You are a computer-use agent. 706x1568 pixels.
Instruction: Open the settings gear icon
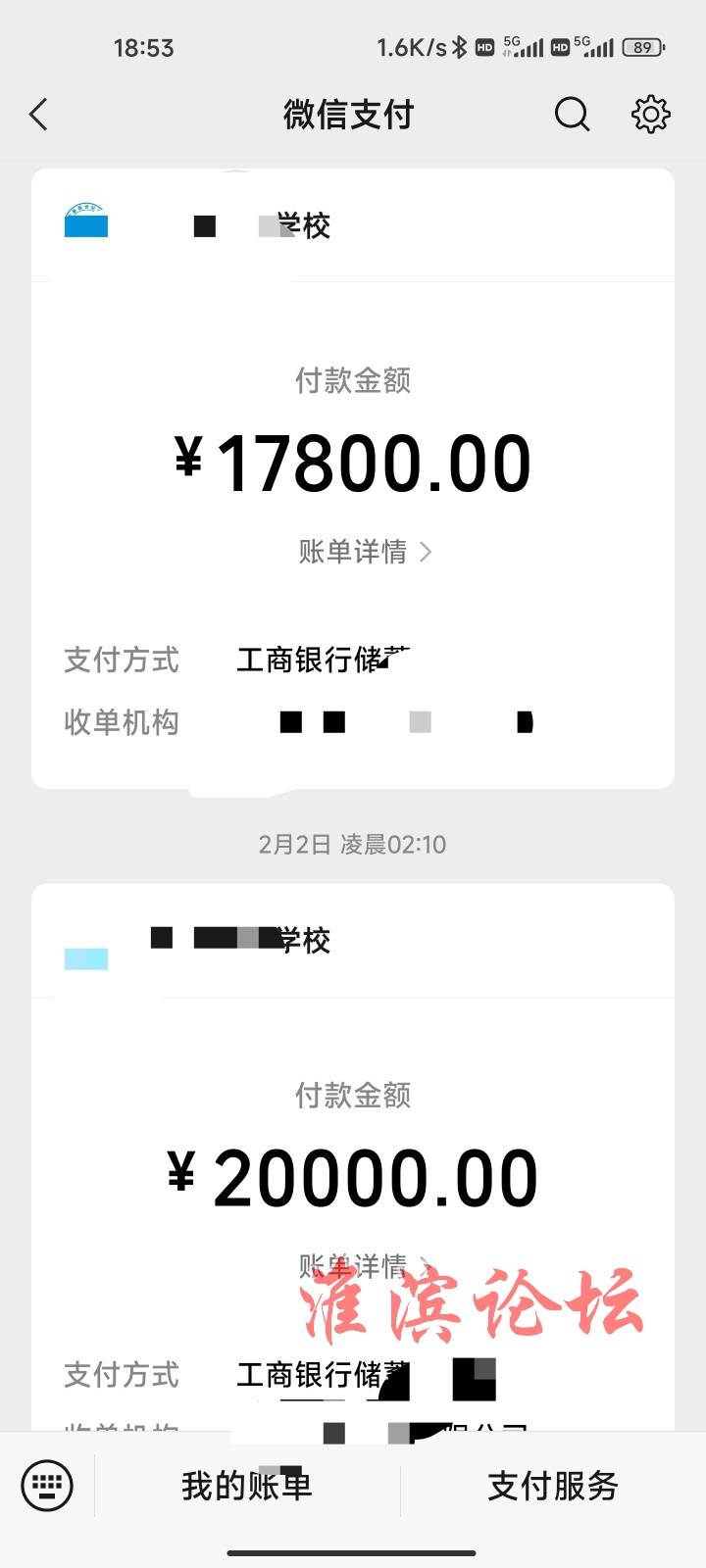pyautogui.click(x=650, y=115)
